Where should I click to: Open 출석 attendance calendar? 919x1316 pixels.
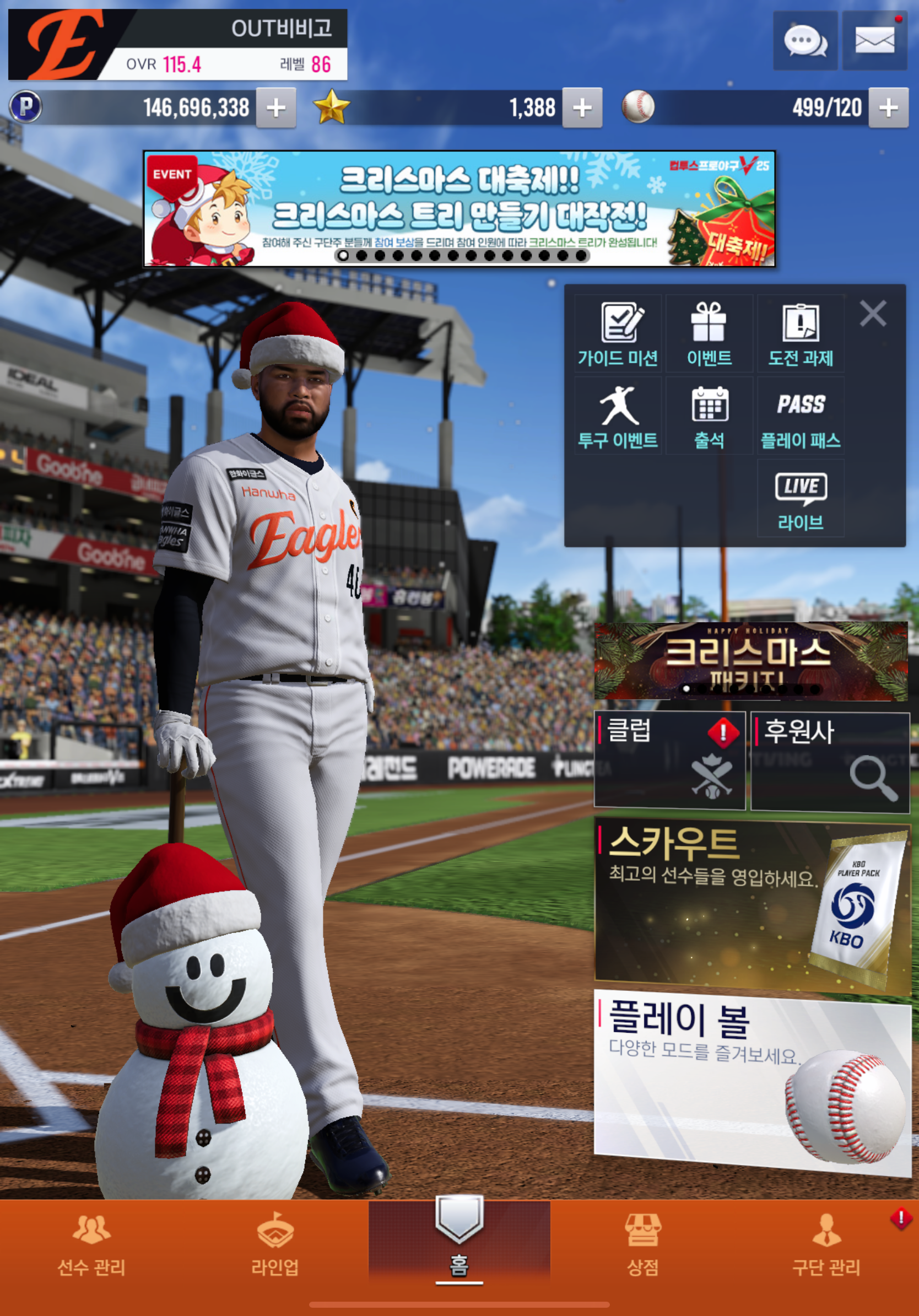[709, 416]
